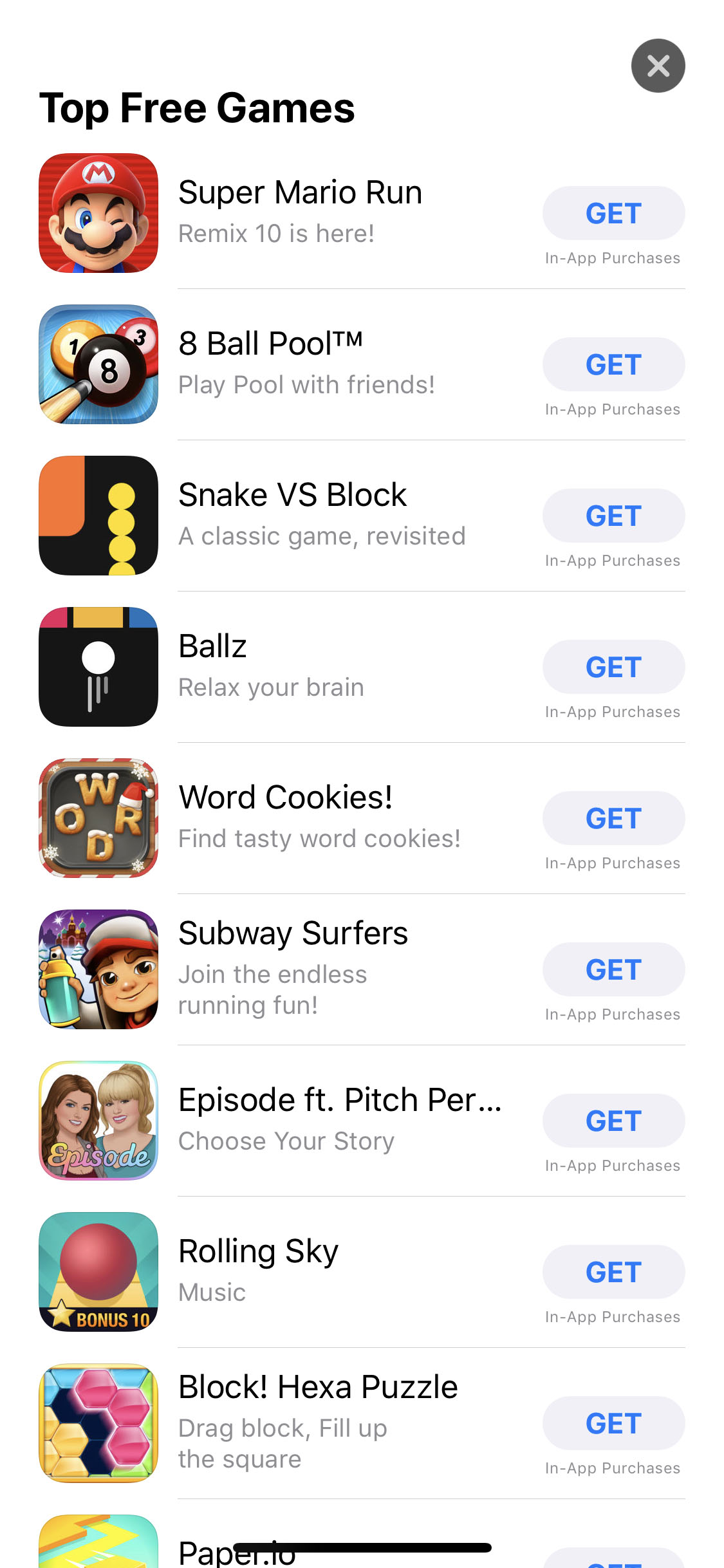
Task: Install Block! Hexa Puzzle
Action: pos(613,1424)
